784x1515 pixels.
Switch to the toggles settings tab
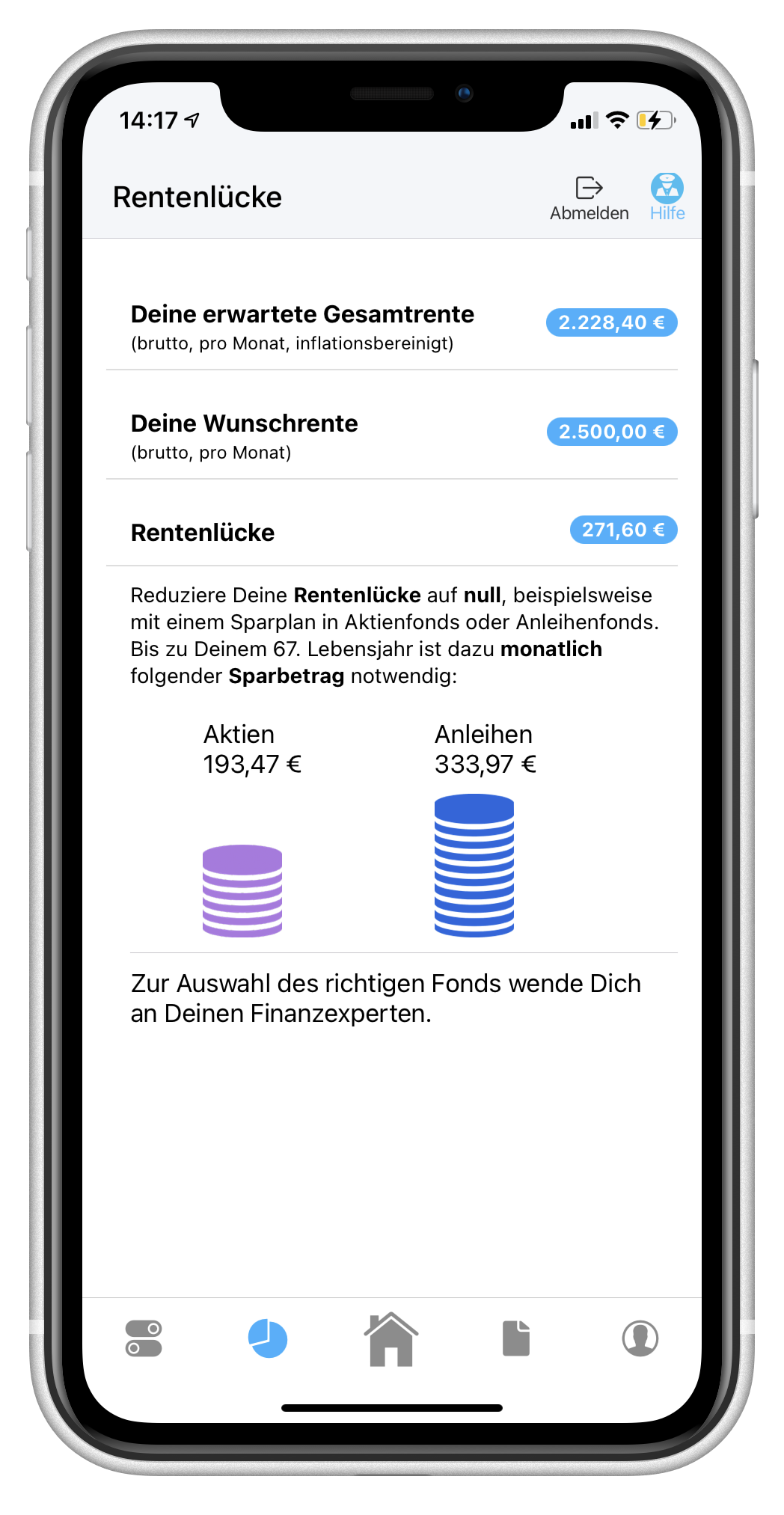tap(144, 1338)
